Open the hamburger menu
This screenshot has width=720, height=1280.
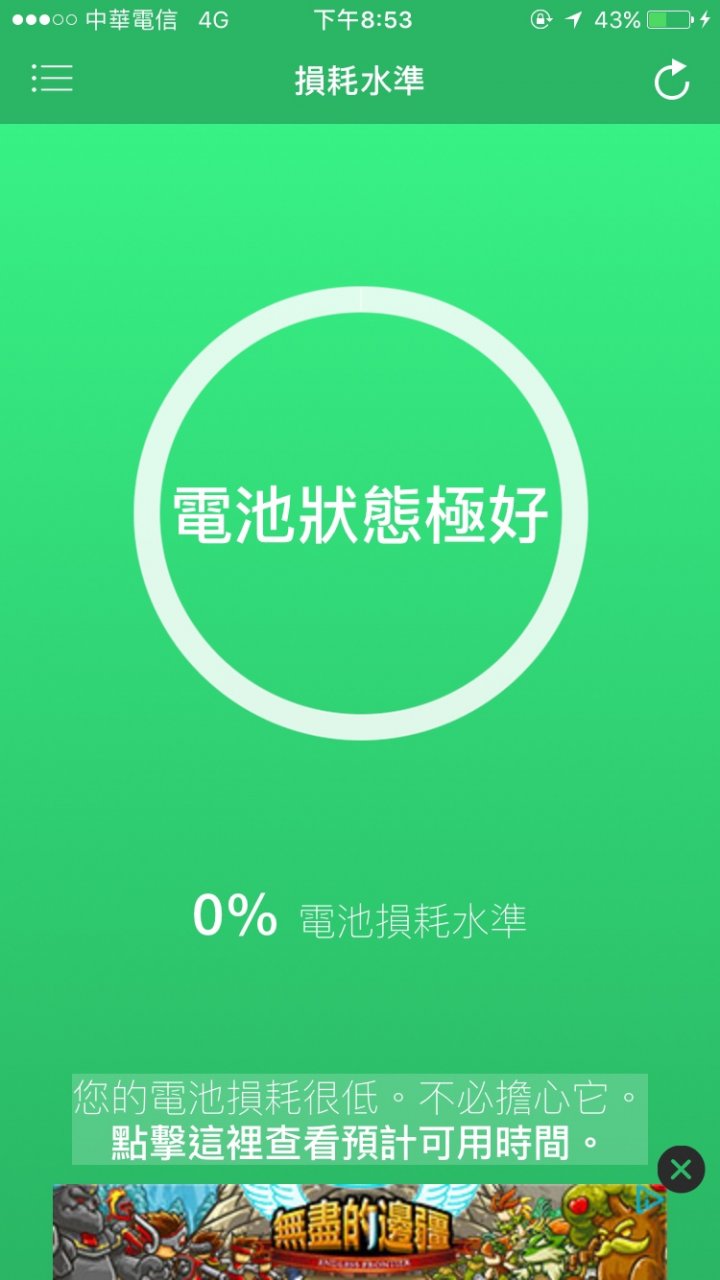coord(52,79)
